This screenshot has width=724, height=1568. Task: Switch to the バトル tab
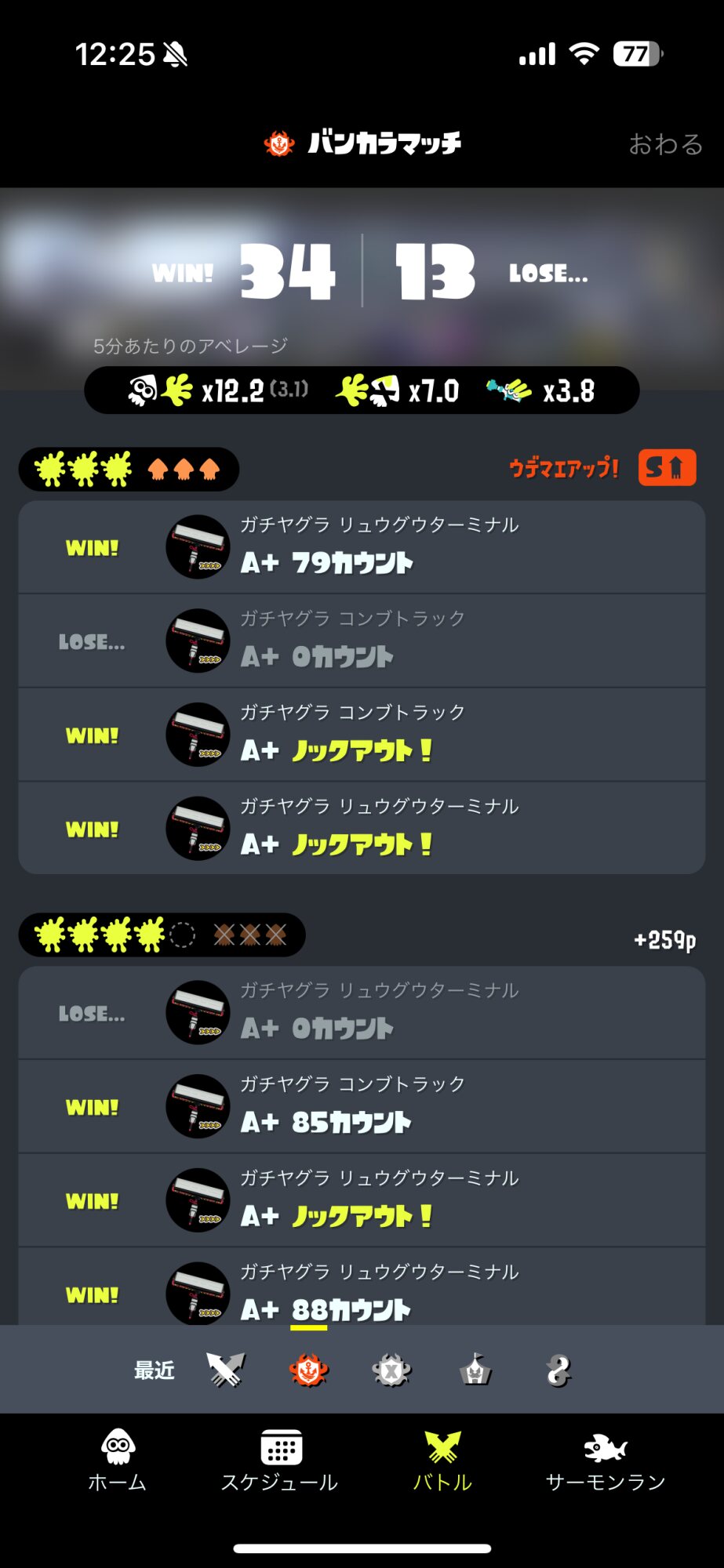tap(442, 1461)
